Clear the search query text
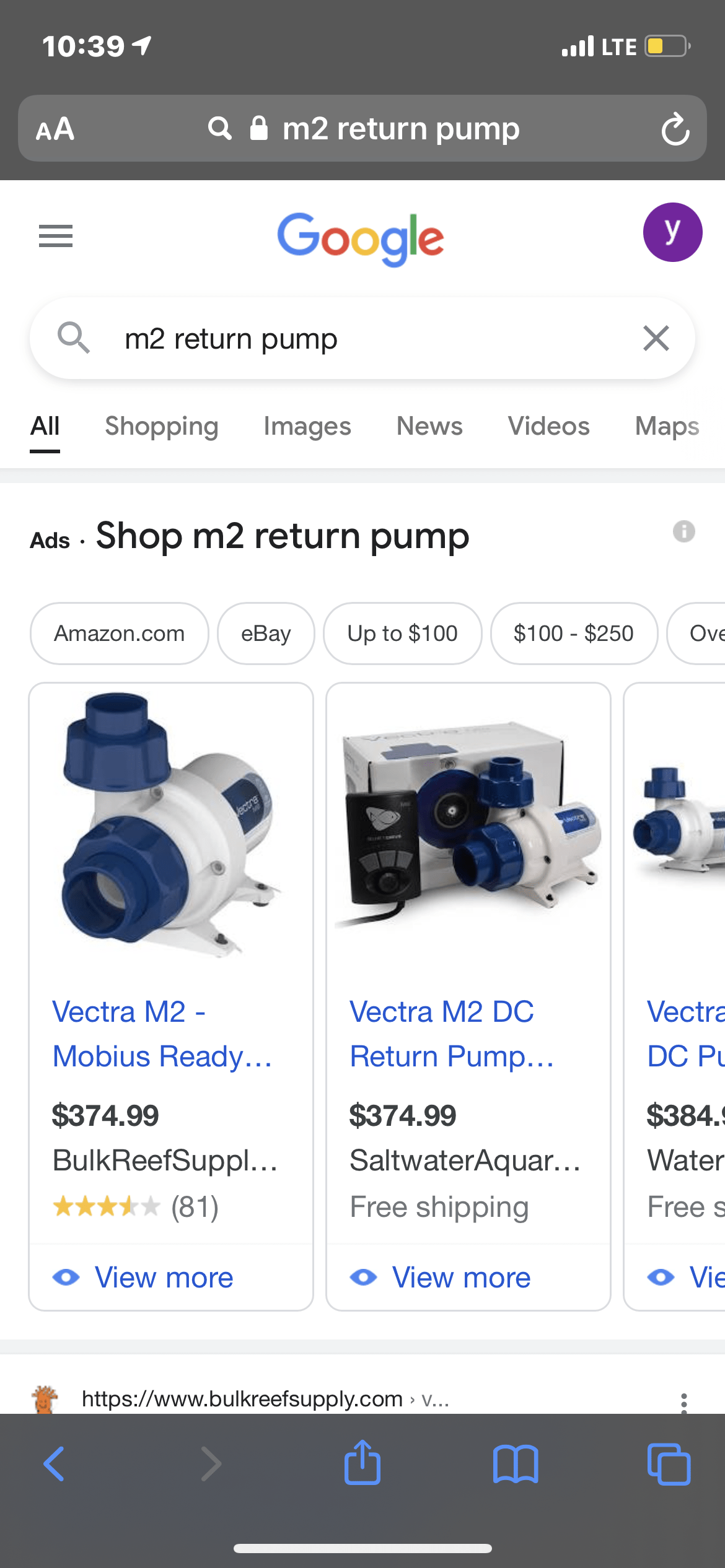Screen dimensions: 725x1568 [656, 338]
